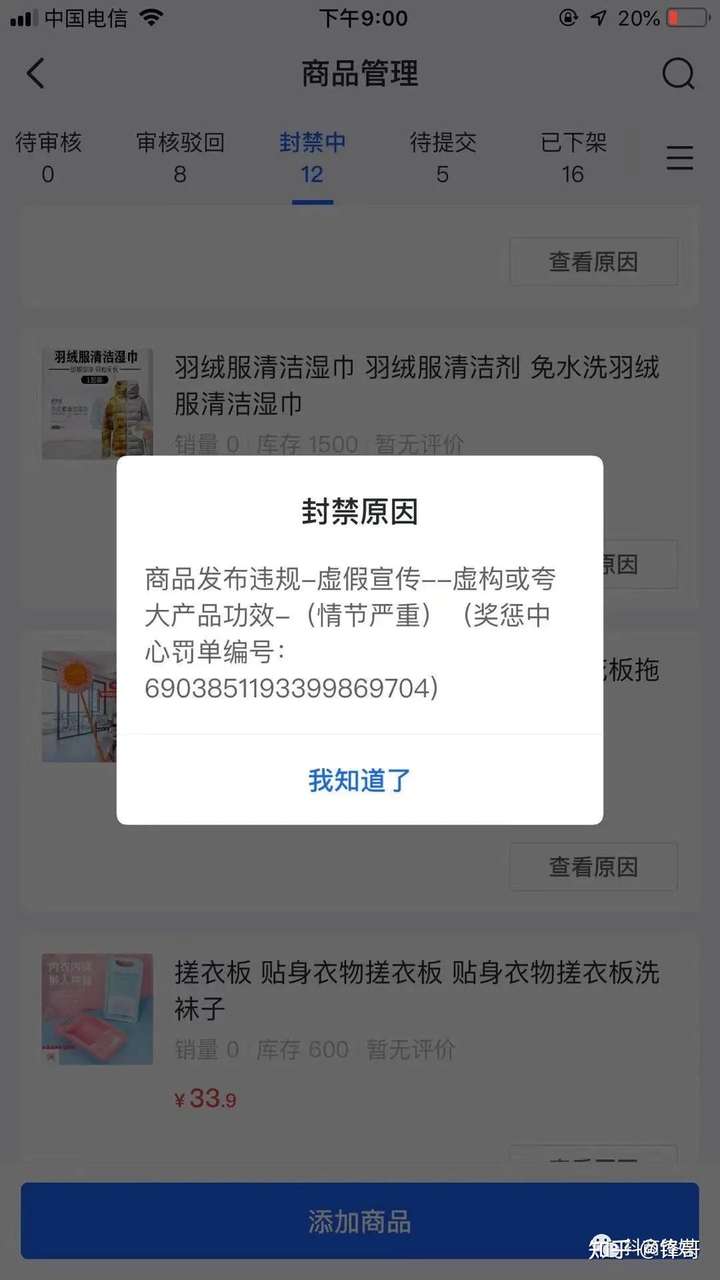Image resolution: width=720 pixels, height=1280 pixels.
Task: Open 搓衣板 product item
Action: tap(416, 990)
